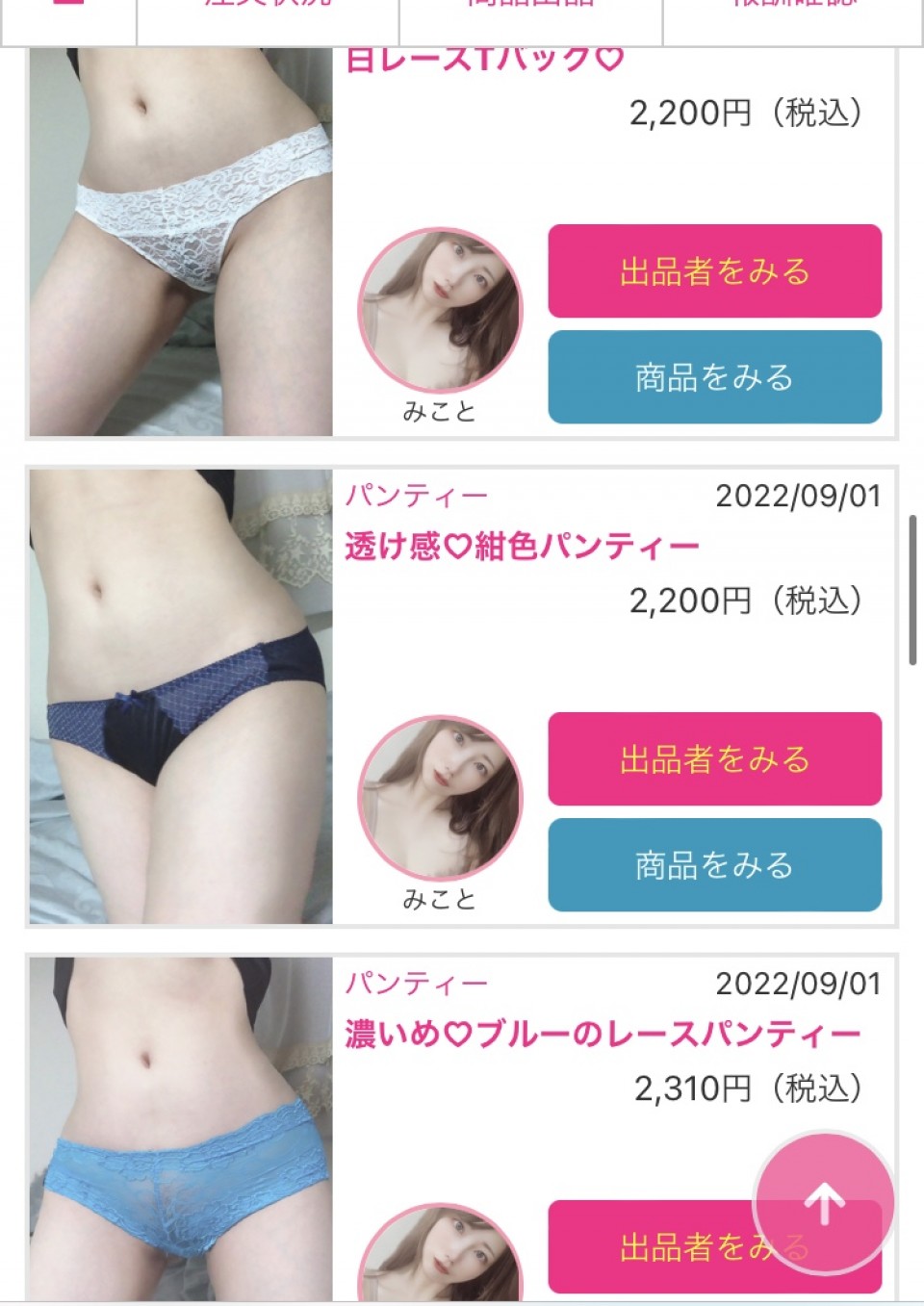Viewport: 924px width, 1306px height.
Task: Open the 透け感♡紺色パンティー listing title
Action: (522, 546)
